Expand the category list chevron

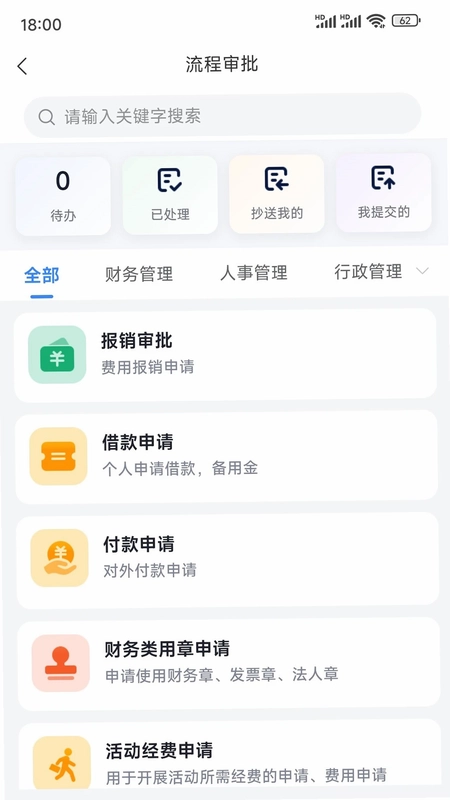pyautogui.click(x=422, y=271)
